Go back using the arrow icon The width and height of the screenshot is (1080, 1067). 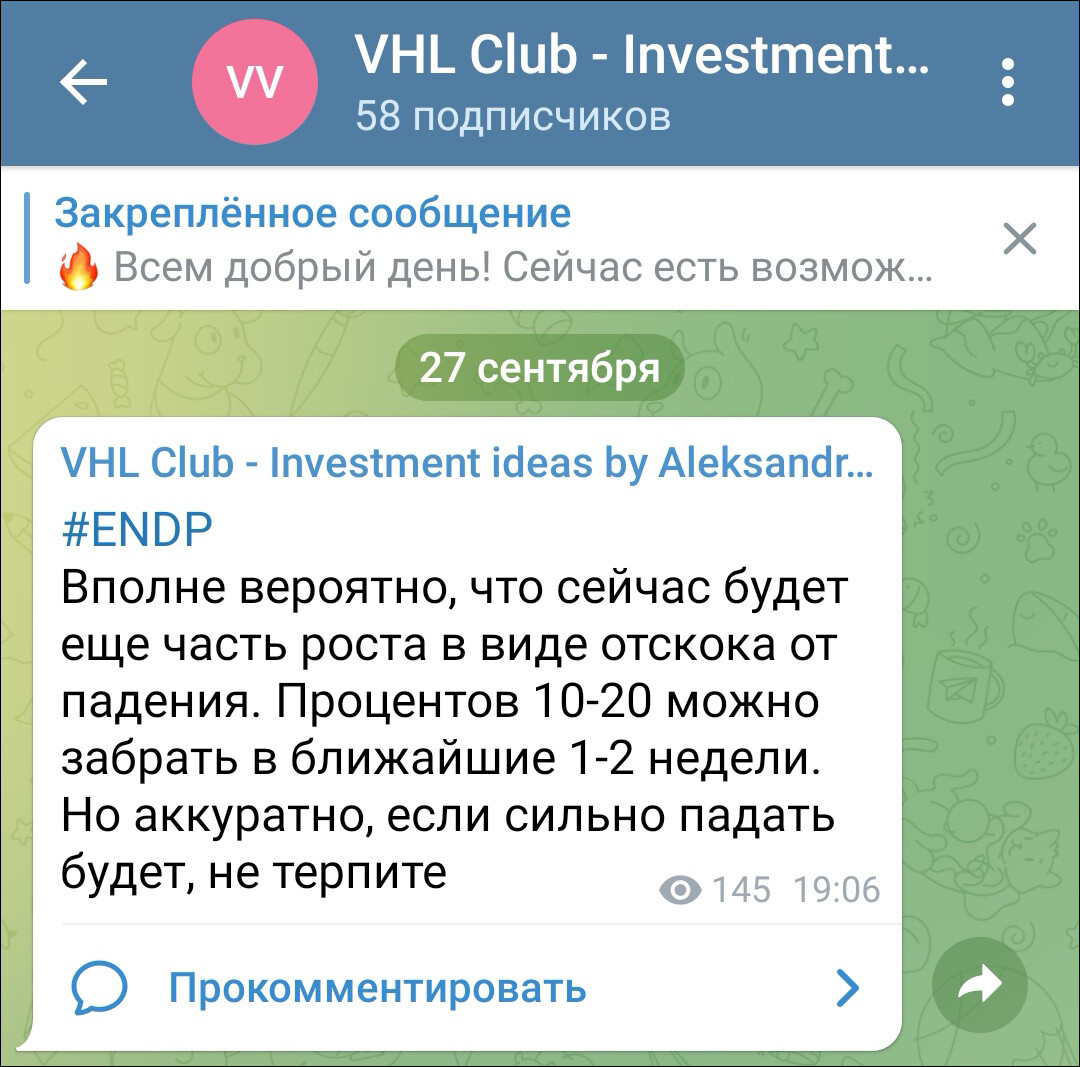pos(84,82)
